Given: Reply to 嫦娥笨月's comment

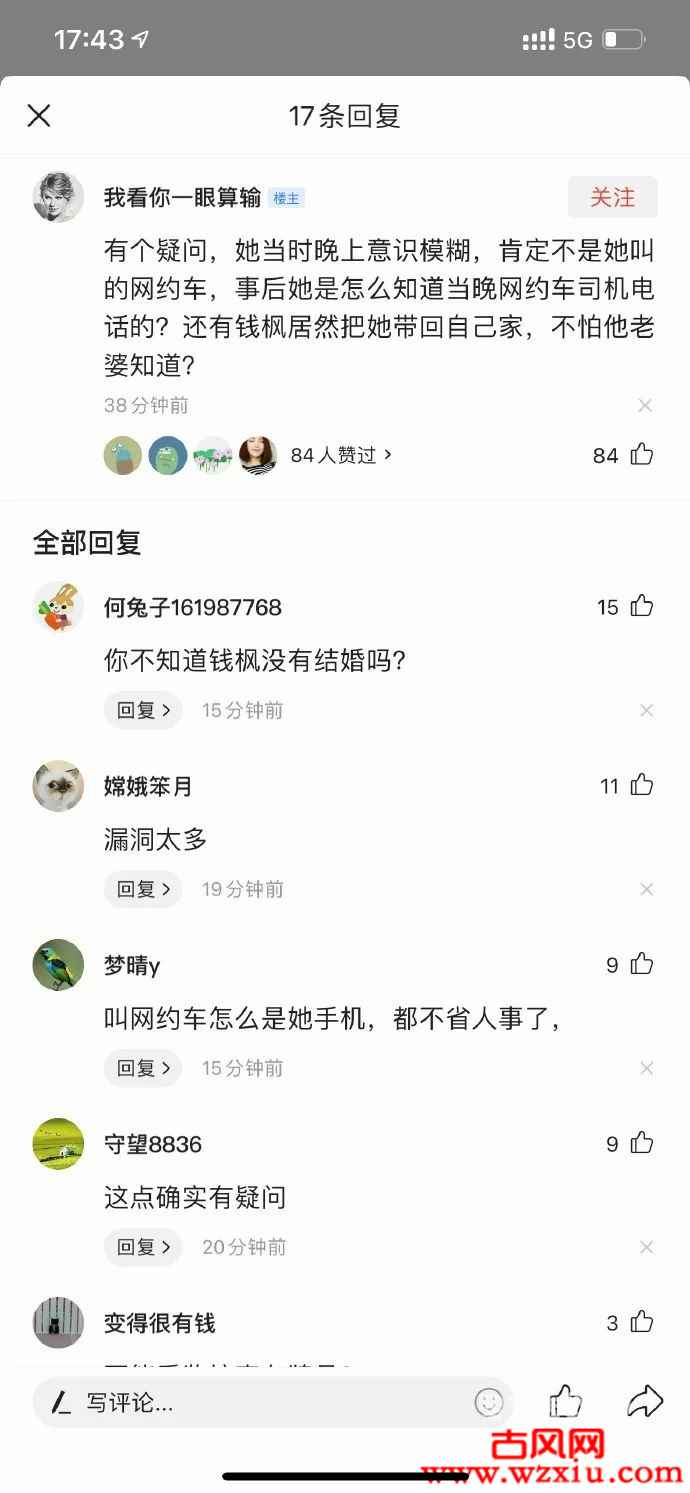Looking at the screenshot, I should 143,889.
